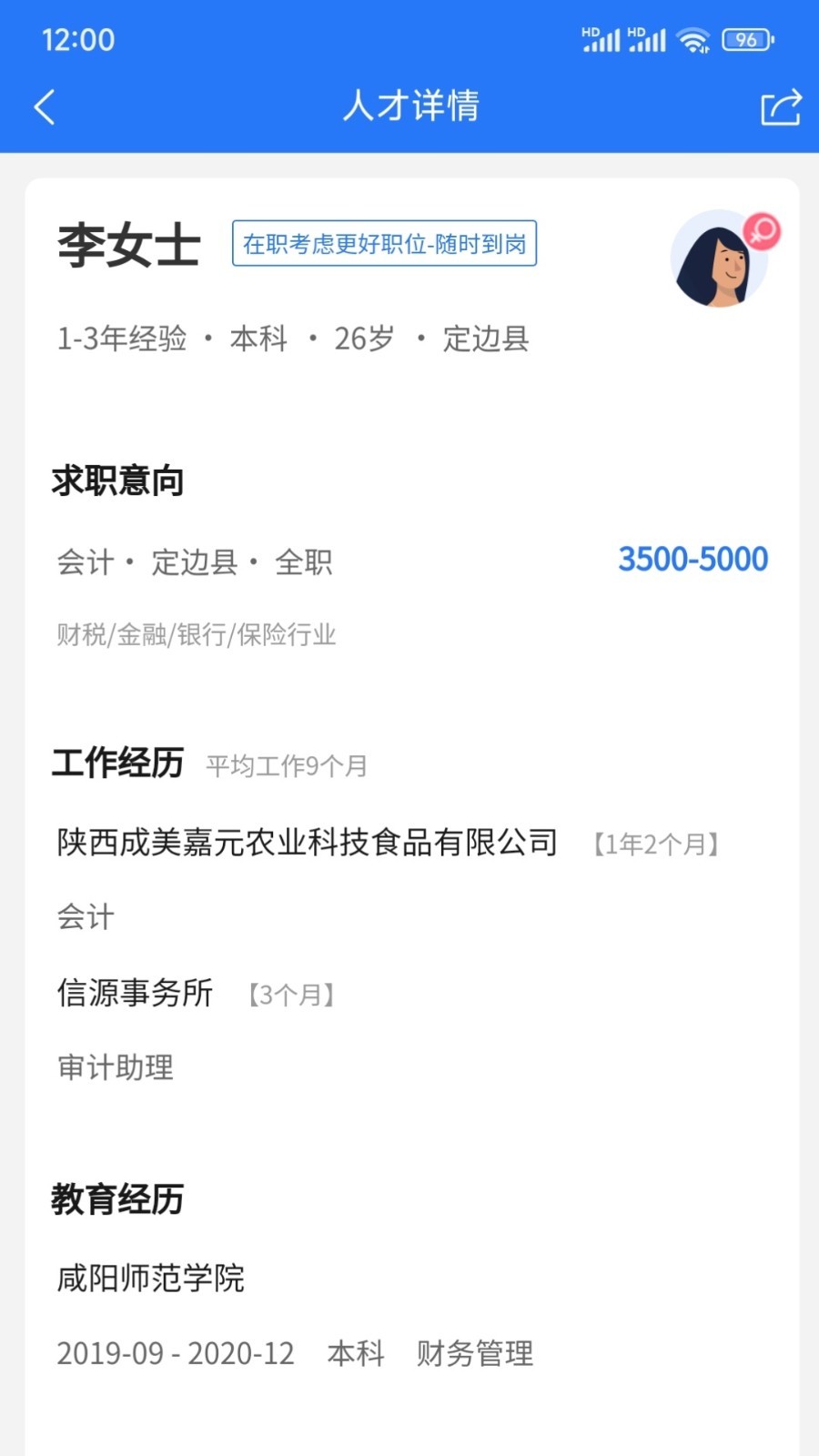Viewport: 819px width, 1456px height.
Task: Expand the 工作经历 work experience section
Action: 117,763
